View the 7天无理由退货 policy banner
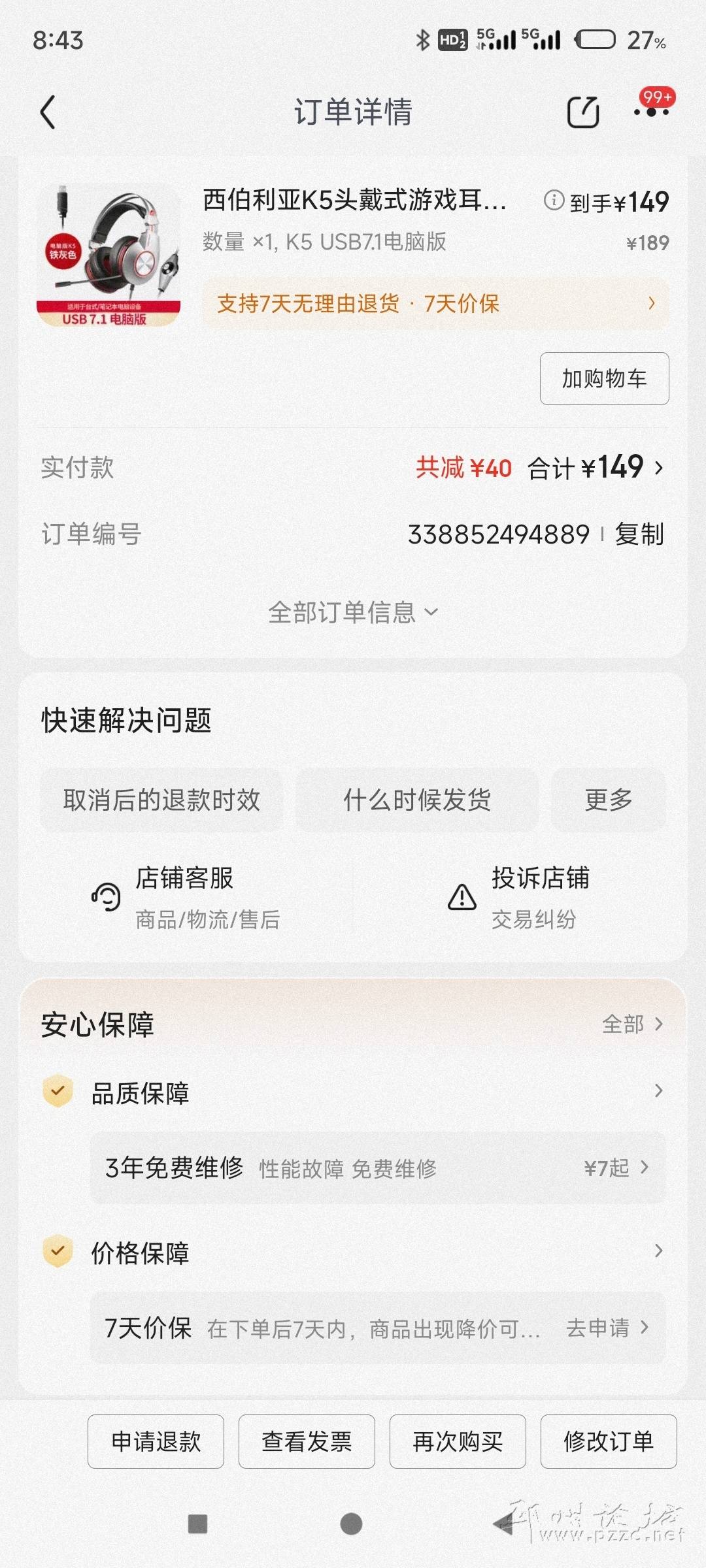 pos(435,304)
